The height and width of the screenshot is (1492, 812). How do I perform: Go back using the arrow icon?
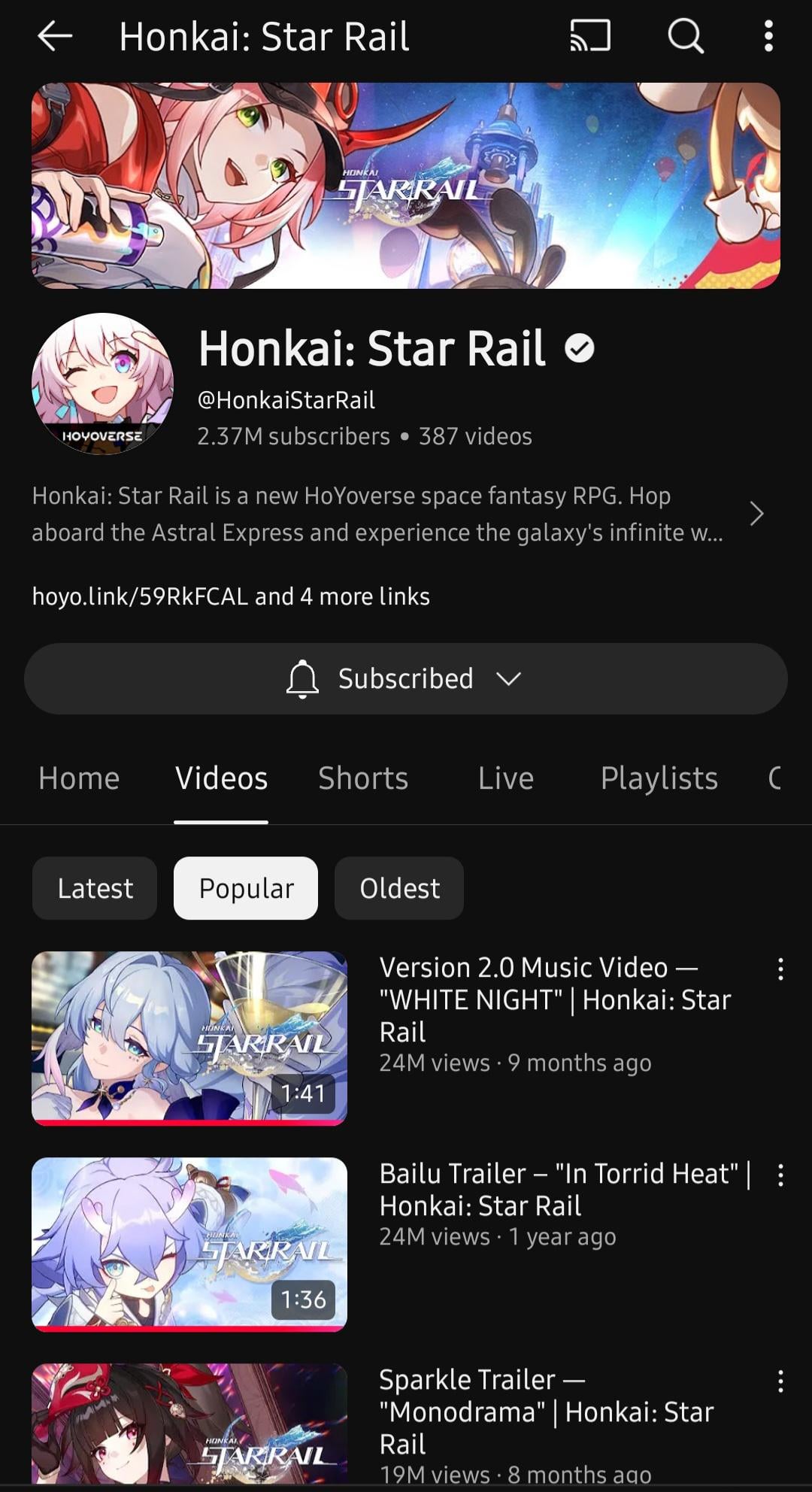[55, 36]
